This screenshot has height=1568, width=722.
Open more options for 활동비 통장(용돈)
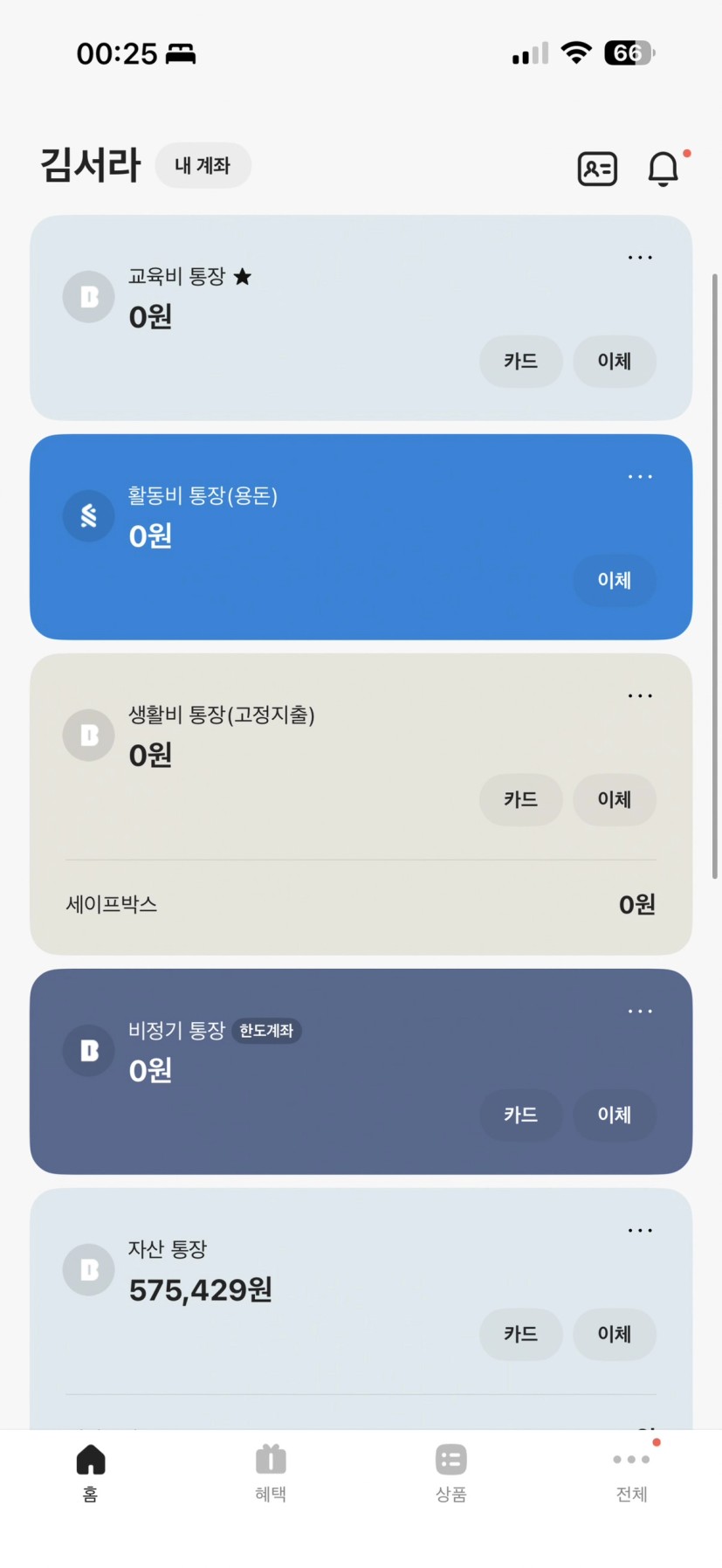[640, 477]
